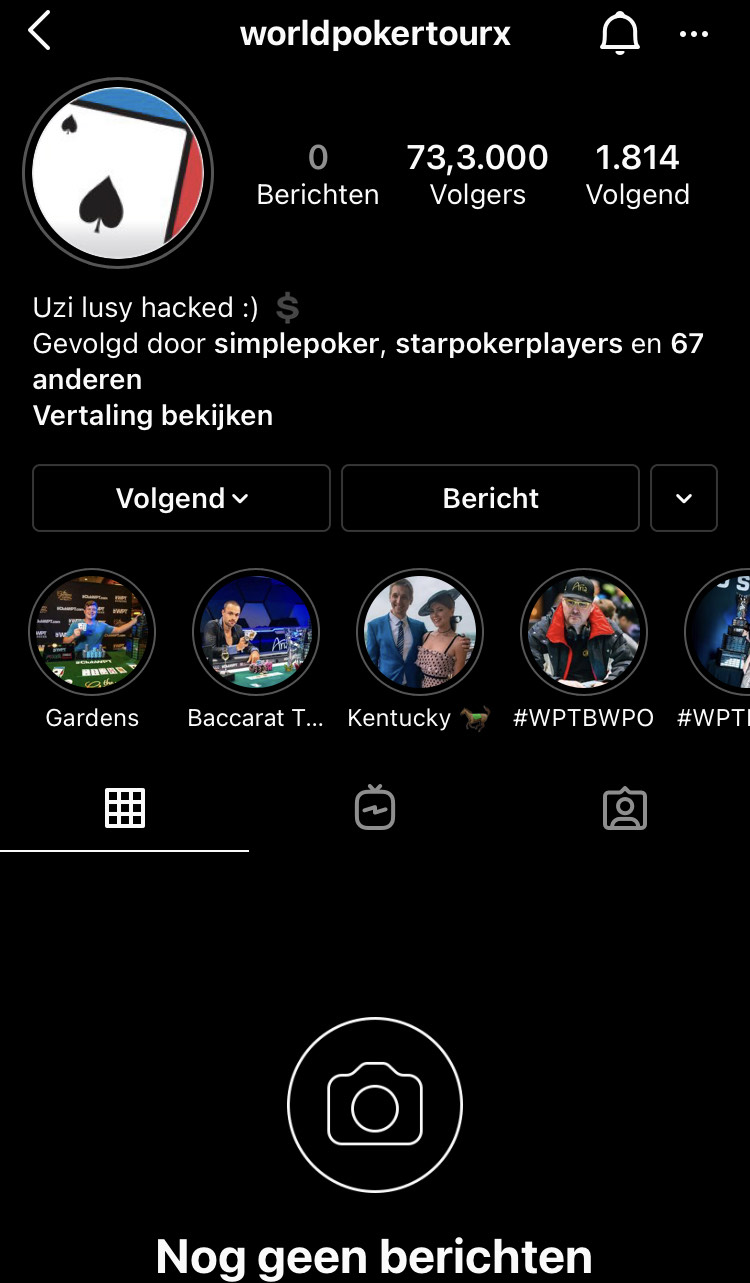Show followers in common with simplepoker
This screenshot has width=750, height=1283.
coord(296,344)
